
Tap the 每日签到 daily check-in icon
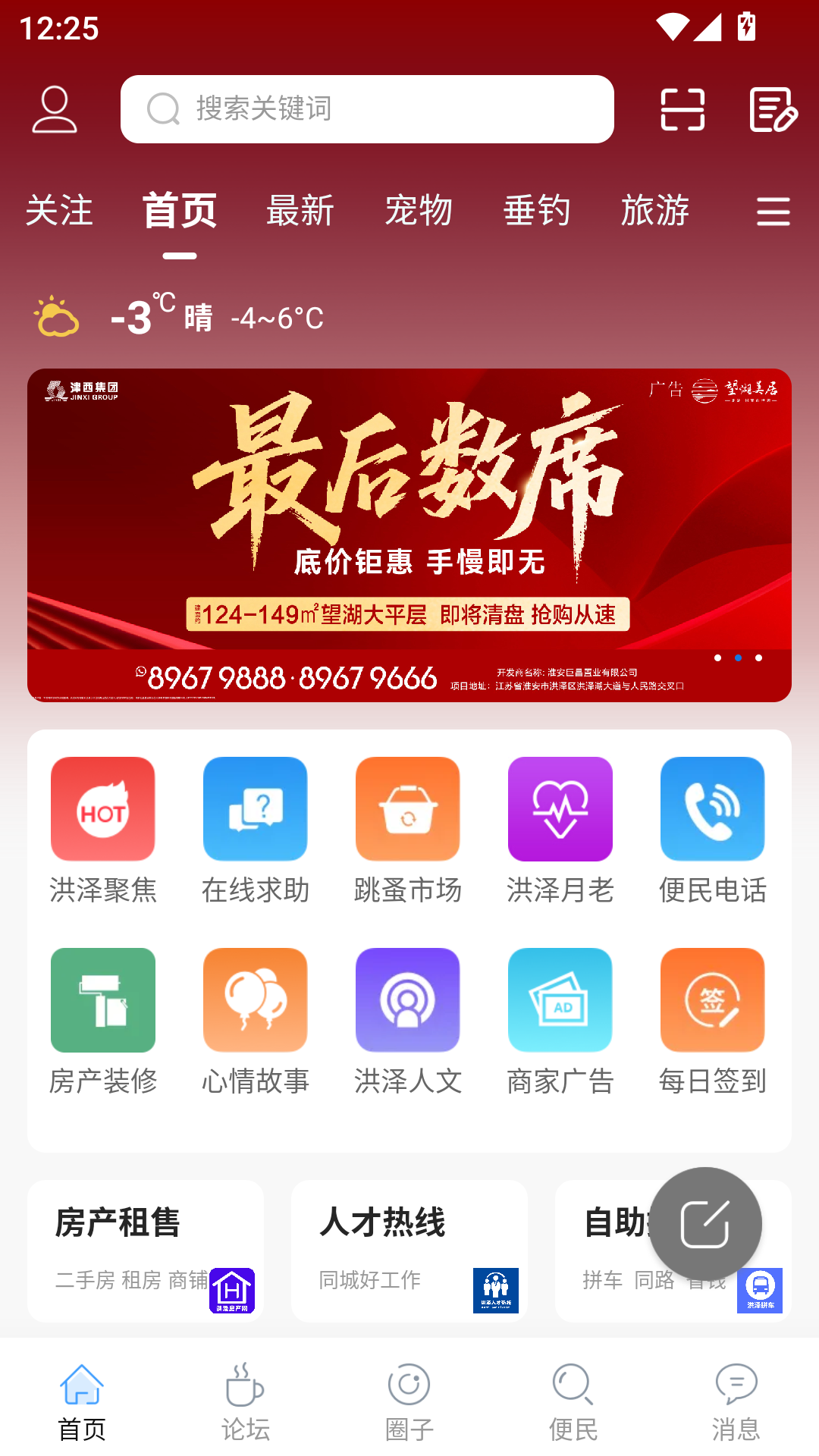click(713, 999)
